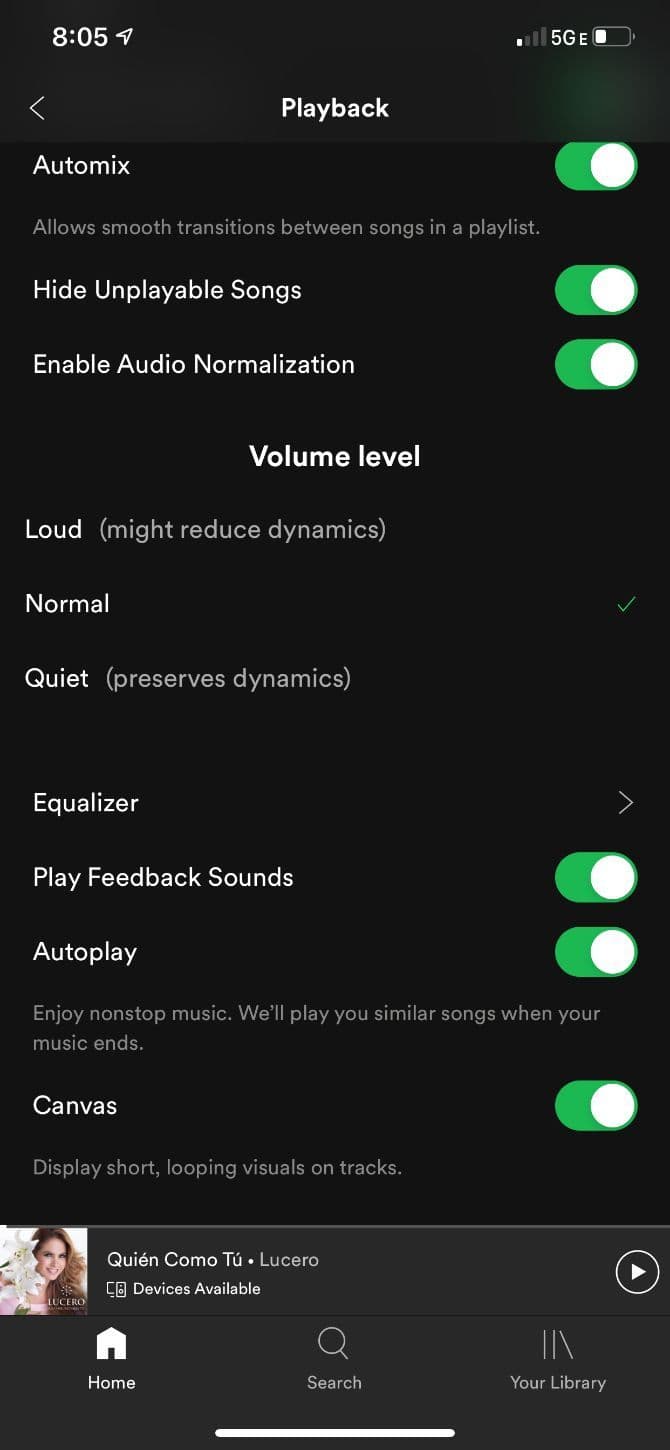Disable Hide Unplayable Songs
670x1450 pixels.
click(x=596, y=290)
